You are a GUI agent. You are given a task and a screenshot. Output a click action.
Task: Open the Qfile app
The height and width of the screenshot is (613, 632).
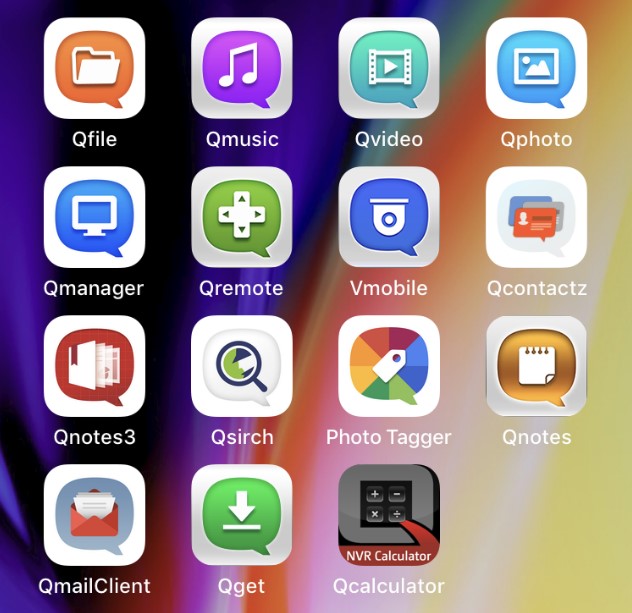click(x=95, y=68)
